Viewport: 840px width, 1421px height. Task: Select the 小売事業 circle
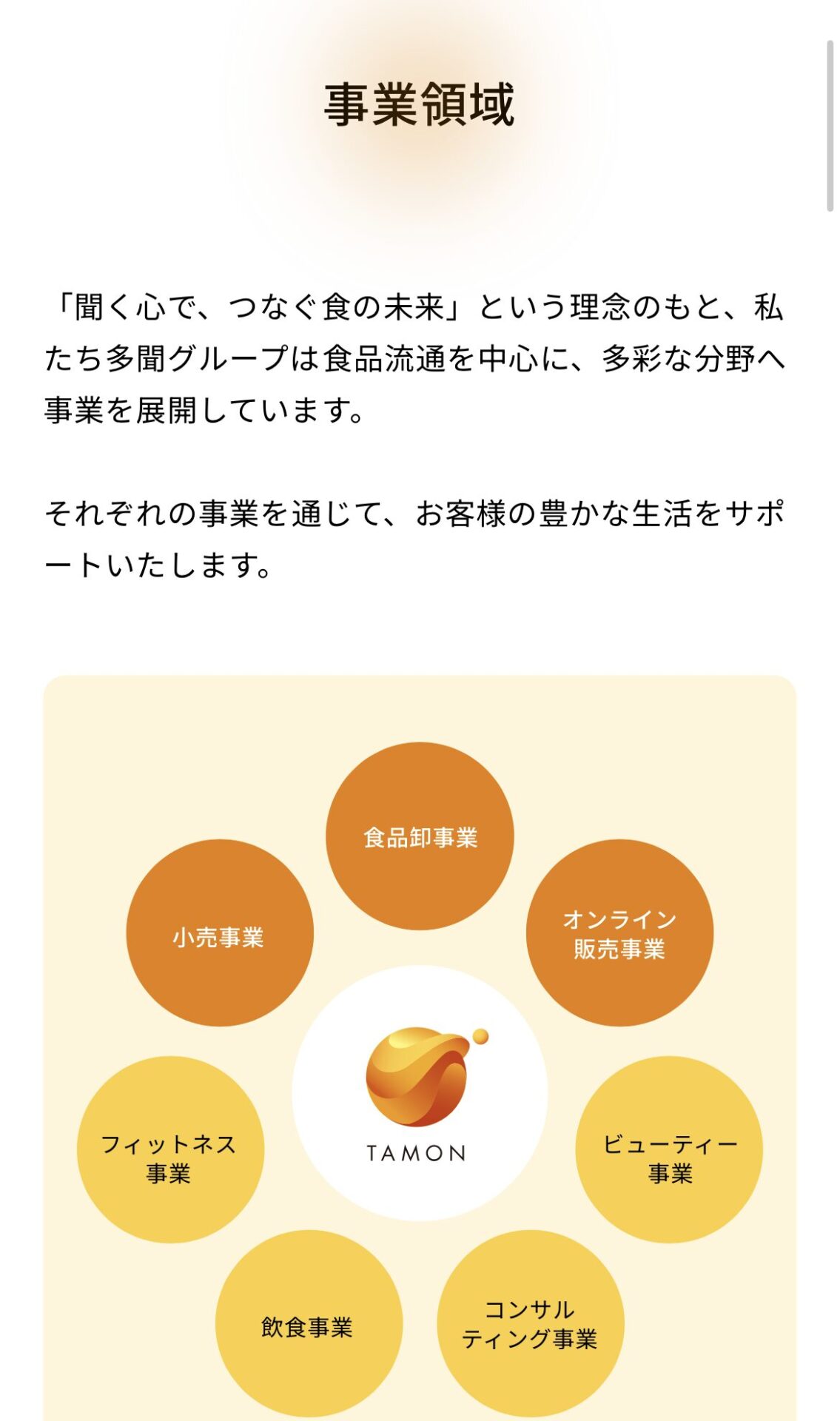[x=220, y=933]
